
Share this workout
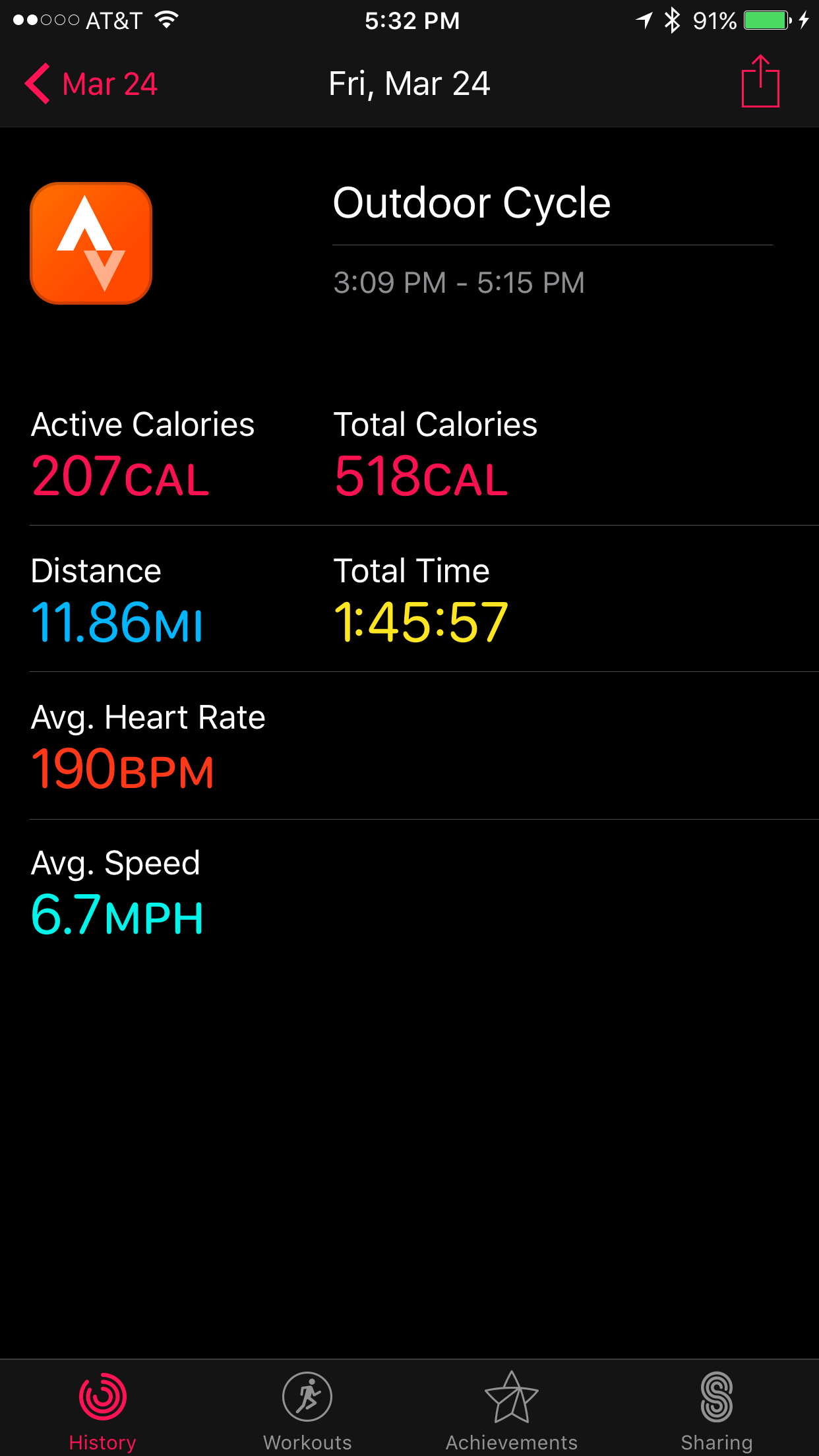[x=760, y=81]
